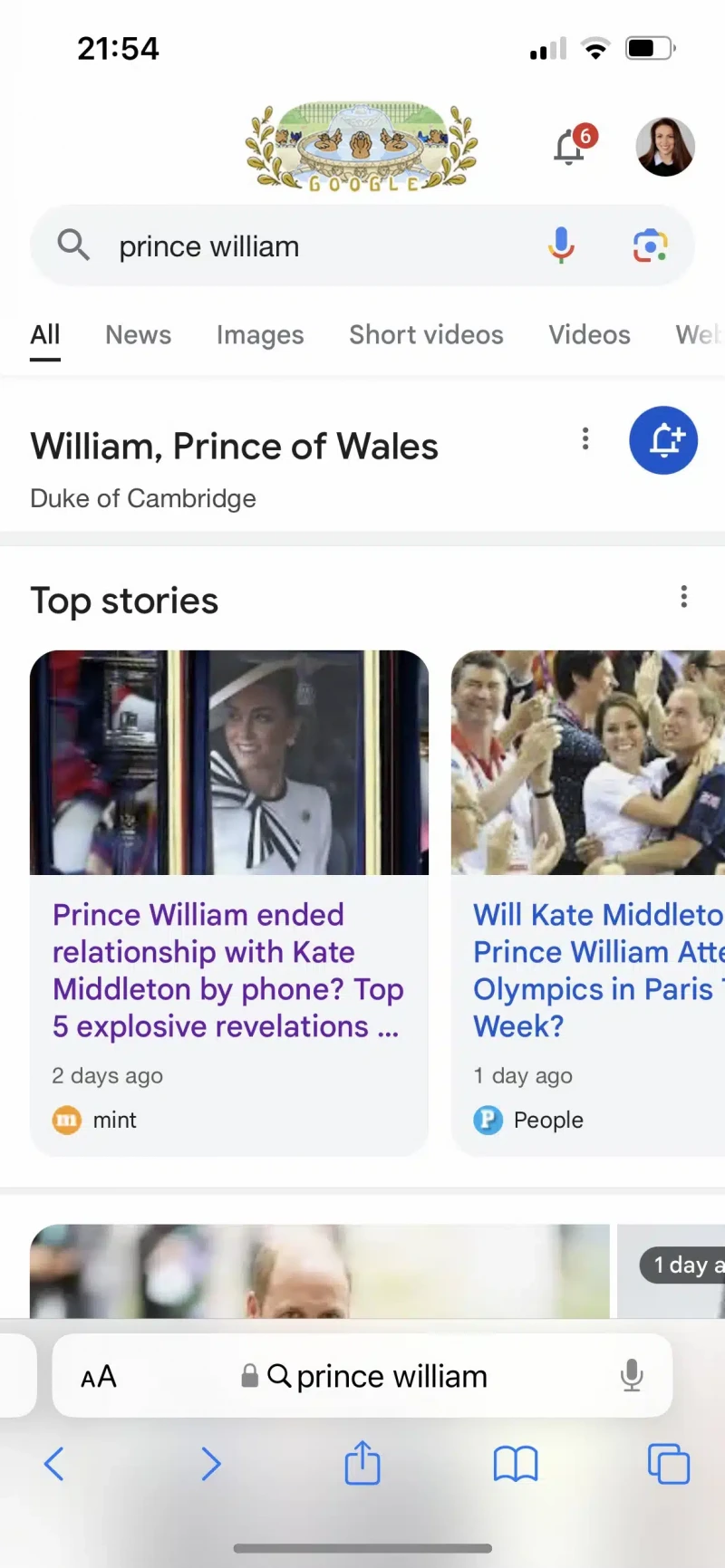
Task: Open the Top stories overflow menu
Action: [684, 597]
